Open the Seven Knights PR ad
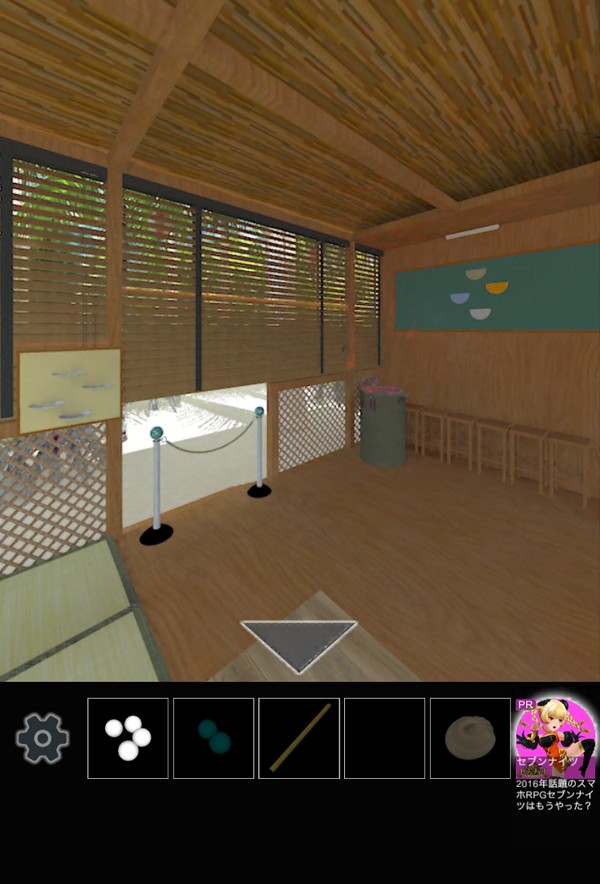Image resolution: width=600 pixels, height=884 pixels. 555,745
